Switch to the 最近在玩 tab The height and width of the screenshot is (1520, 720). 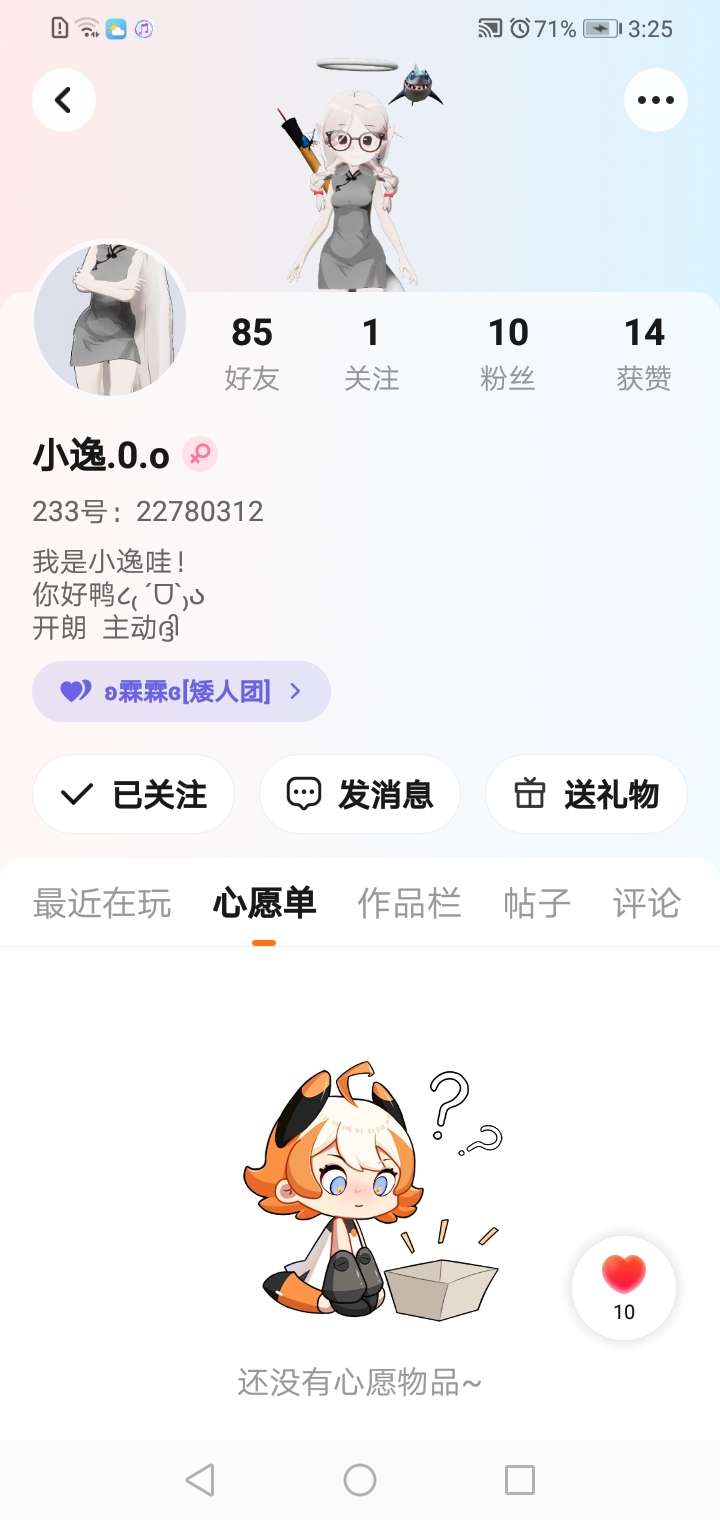pyautogui.click(x=102, y=903)
